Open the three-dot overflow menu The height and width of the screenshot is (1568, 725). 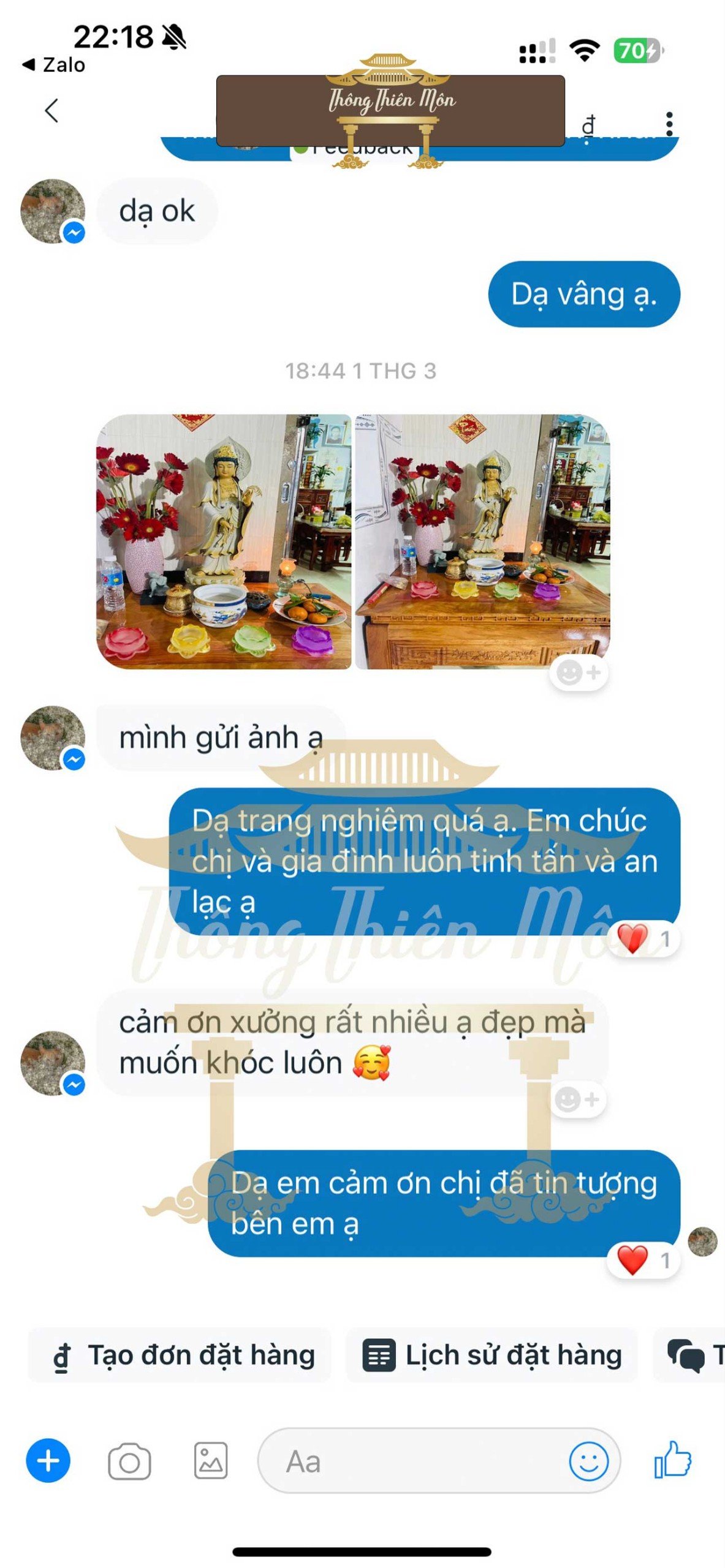point(669,124)
